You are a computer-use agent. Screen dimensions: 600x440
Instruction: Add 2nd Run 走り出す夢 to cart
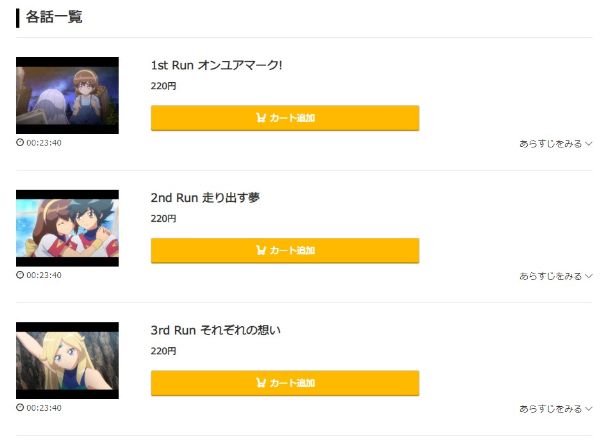click(285, 251)
